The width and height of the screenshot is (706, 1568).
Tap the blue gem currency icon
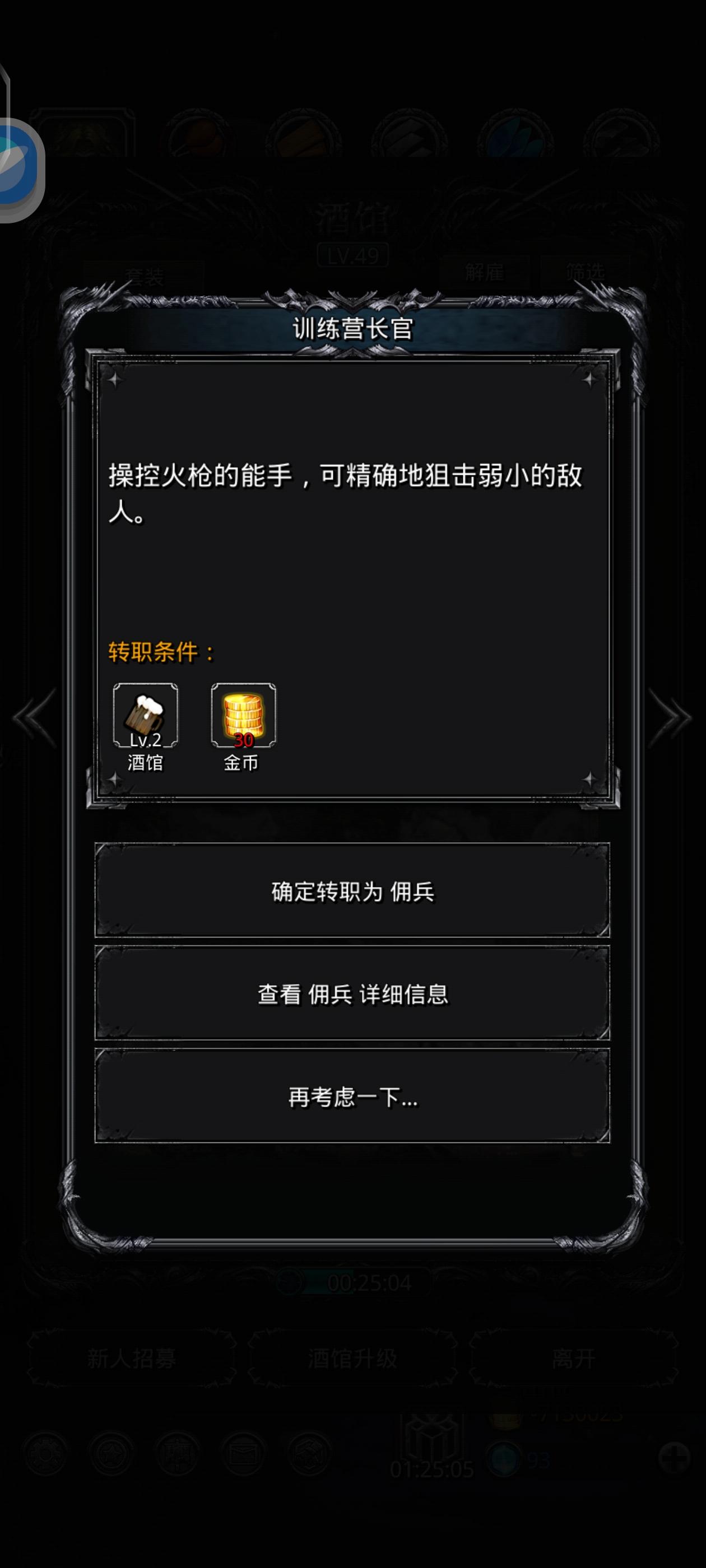505,1459
